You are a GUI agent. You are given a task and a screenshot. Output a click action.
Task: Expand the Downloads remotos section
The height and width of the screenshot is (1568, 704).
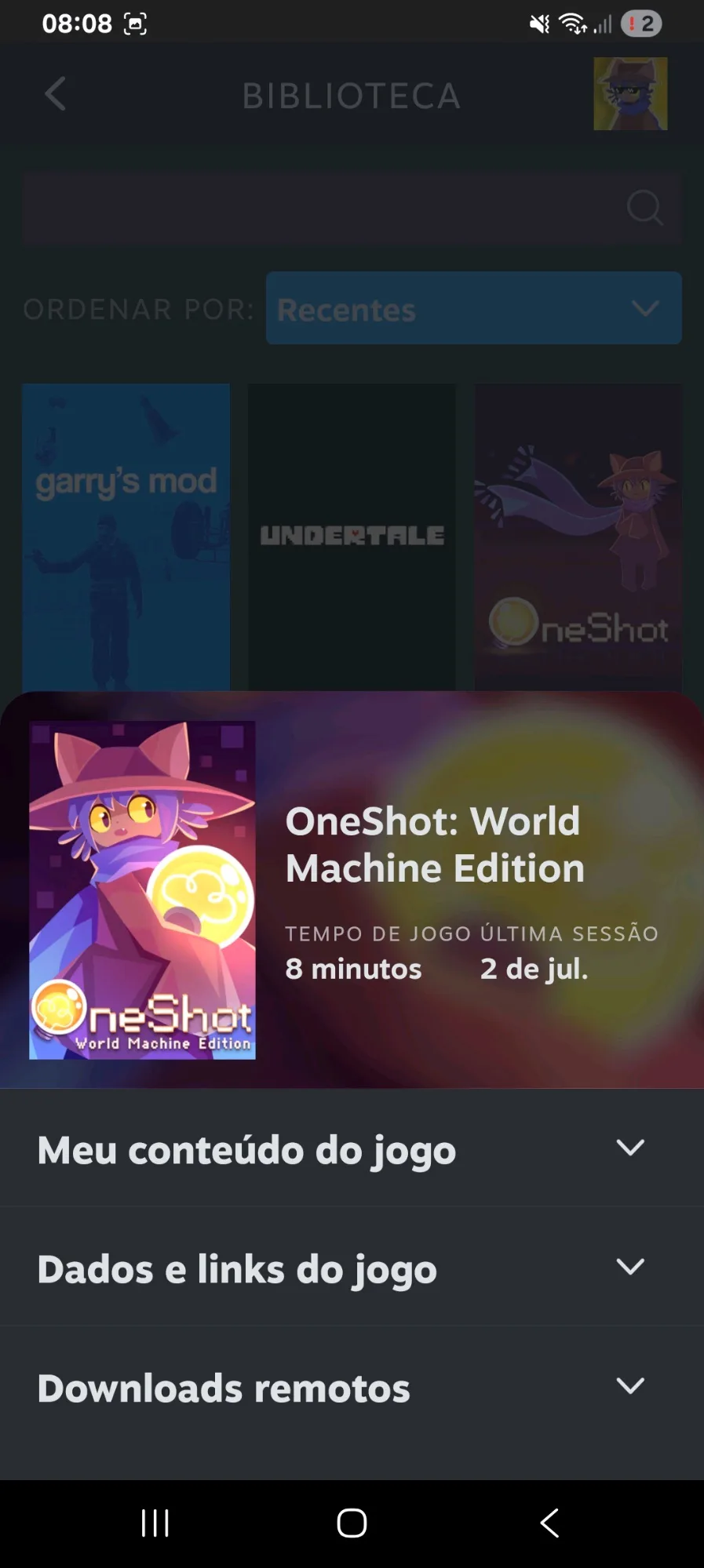(352, 1388)
